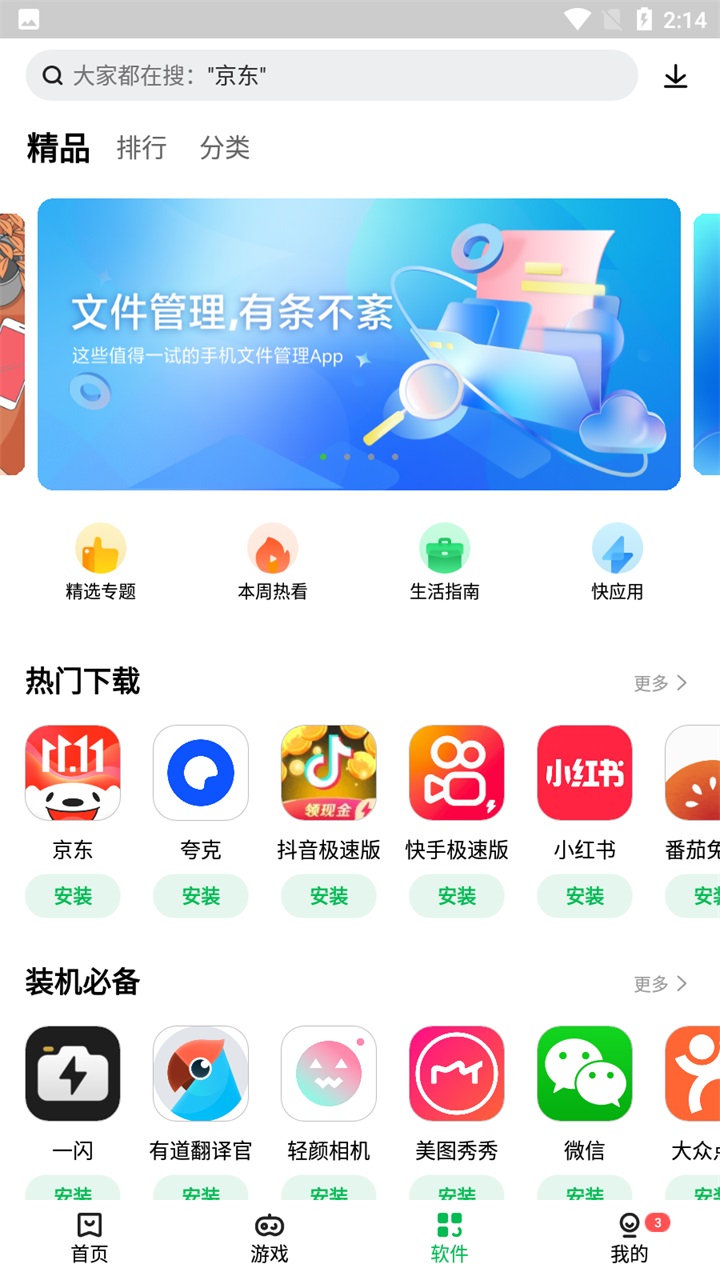Expand 更多 next to 热门下载 section
The width and height of the screenshot is (720, 1280).
[658, 682]
